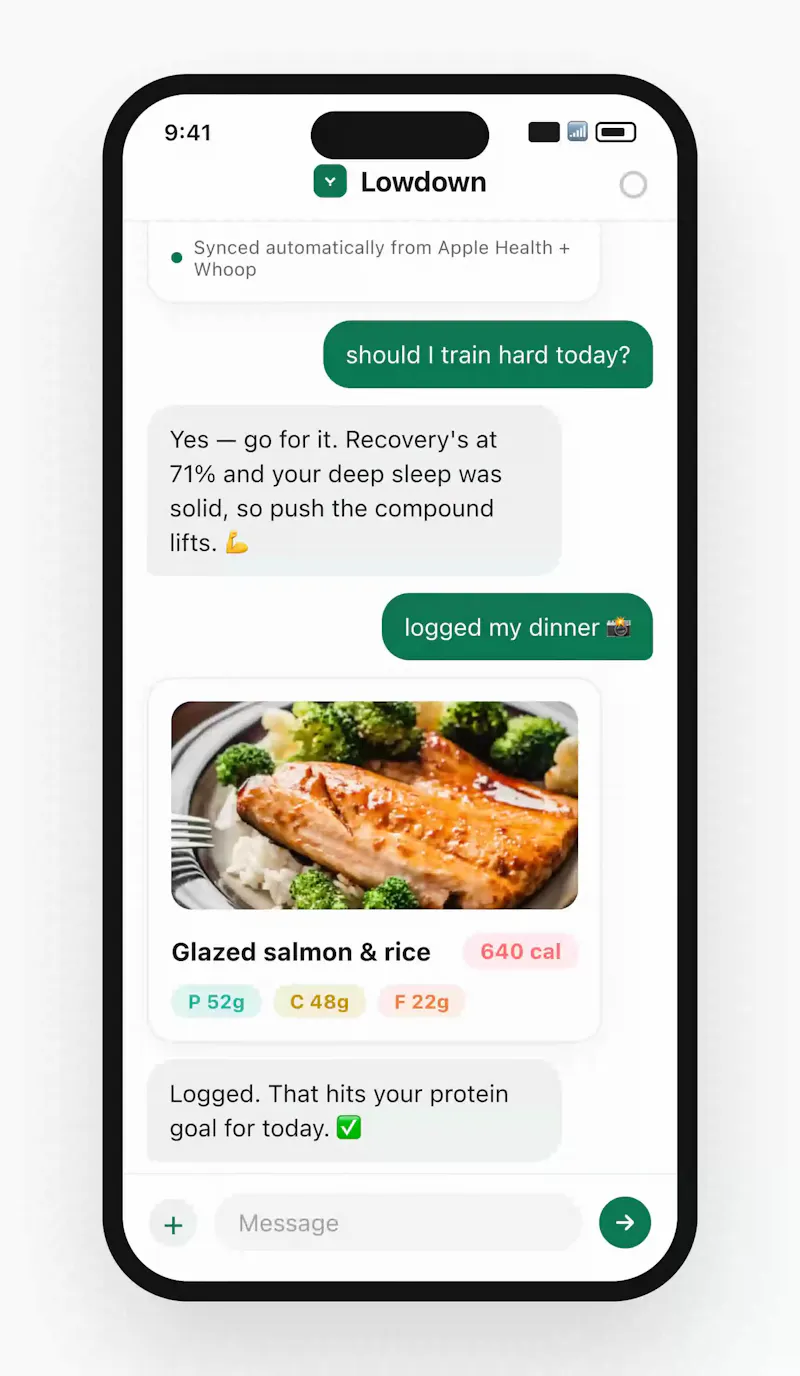Tap the plus attach button

(x=173, y=1224)
